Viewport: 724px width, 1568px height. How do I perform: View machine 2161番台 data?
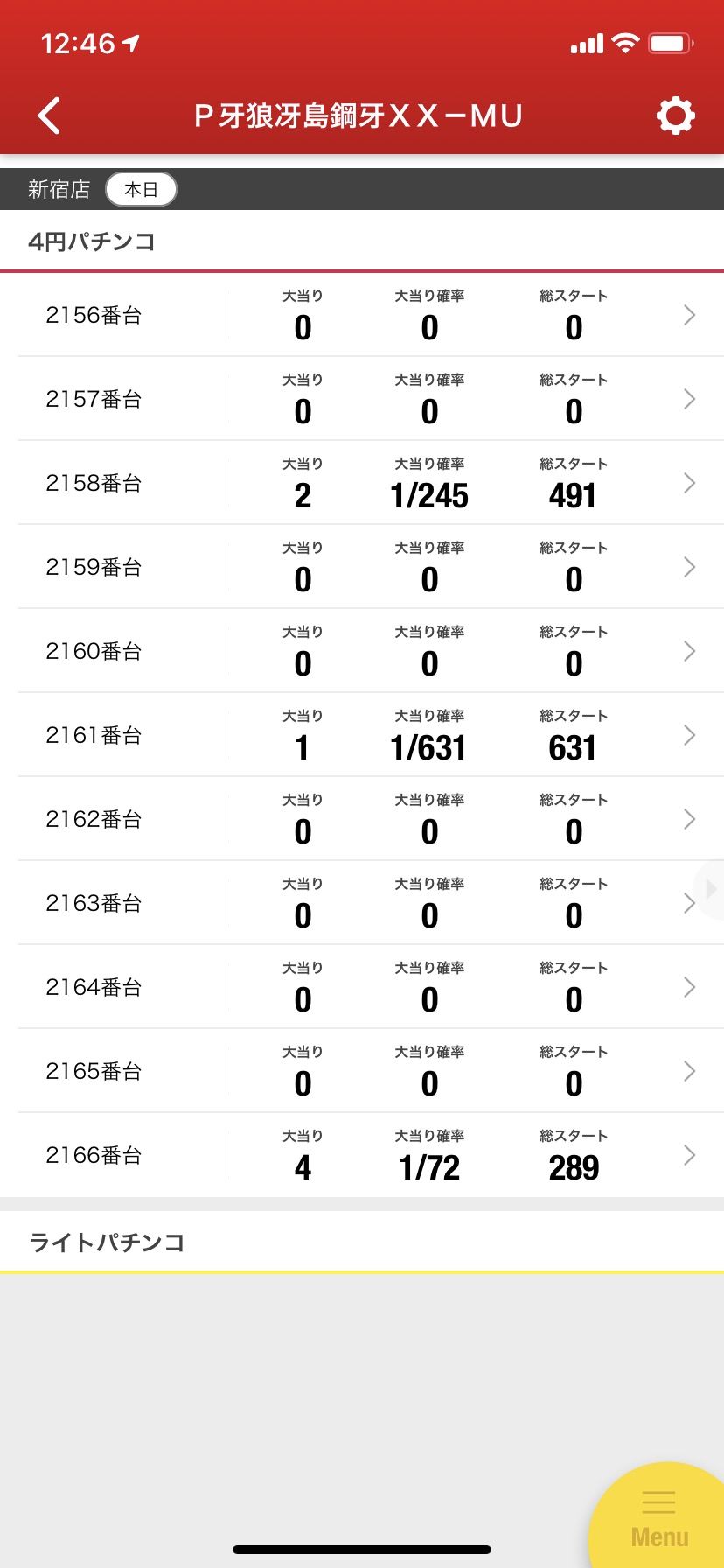(x=362, y=735)
